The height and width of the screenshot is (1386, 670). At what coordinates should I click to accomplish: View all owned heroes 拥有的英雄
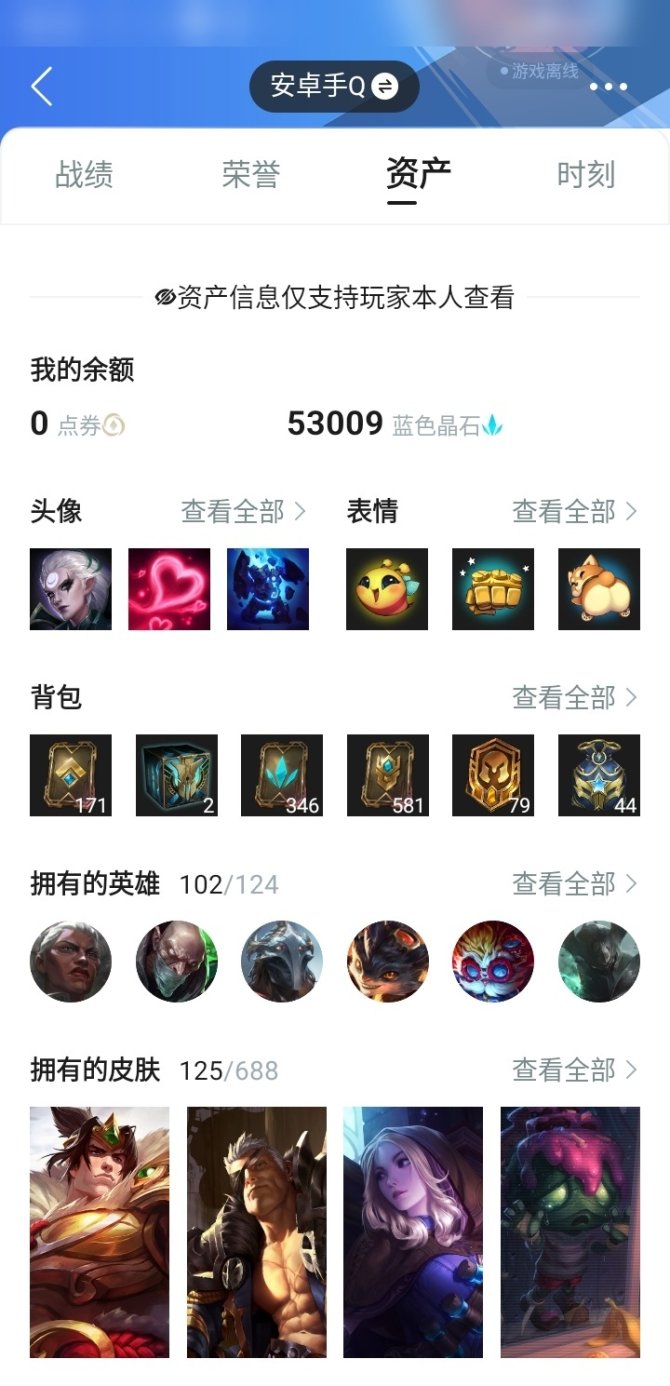574,884
